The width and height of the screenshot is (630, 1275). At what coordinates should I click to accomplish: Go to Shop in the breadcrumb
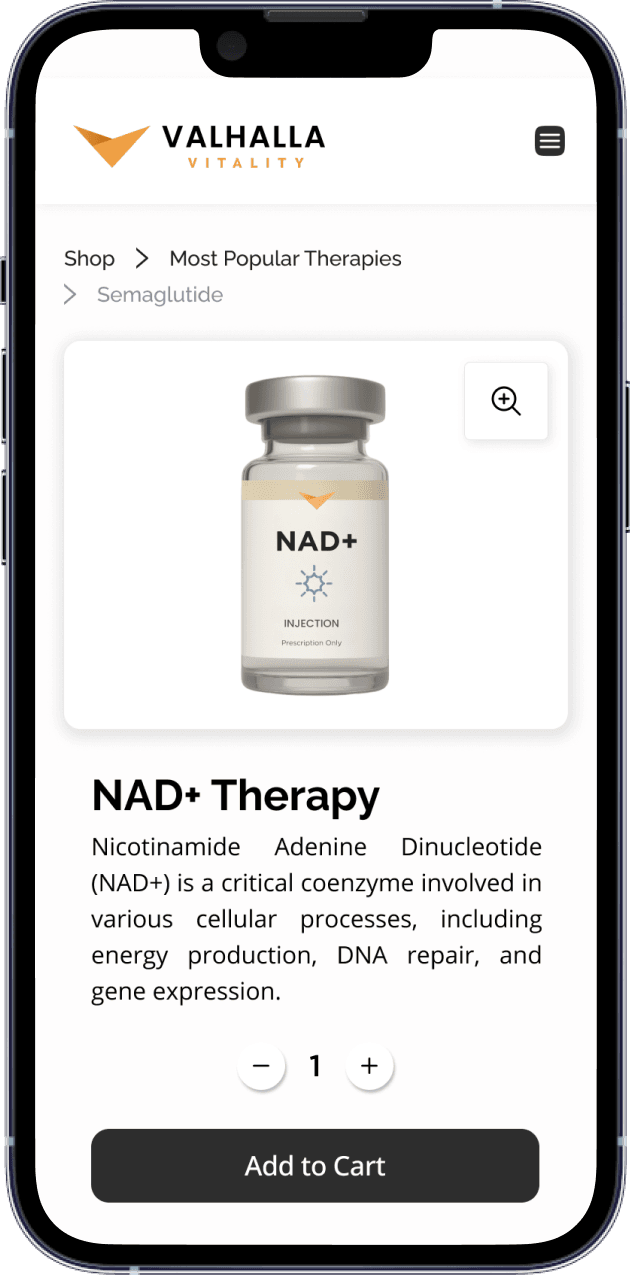click(89, 259)
